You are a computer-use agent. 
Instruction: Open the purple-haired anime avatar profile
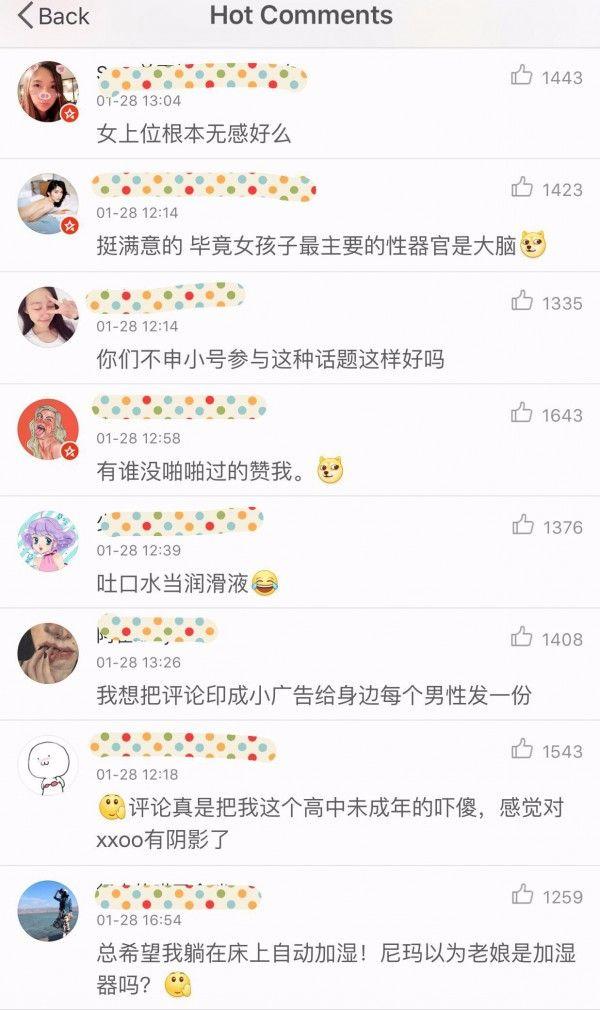pyautogui.click(x=48, y=541)
